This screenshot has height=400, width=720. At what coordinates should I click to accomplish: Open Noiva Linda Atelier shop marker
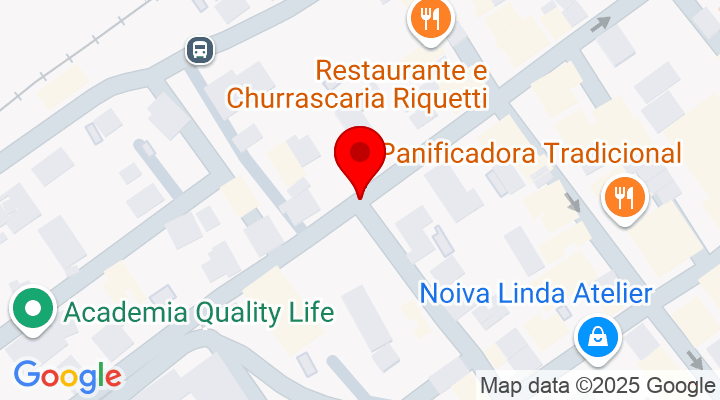point(598,338)
